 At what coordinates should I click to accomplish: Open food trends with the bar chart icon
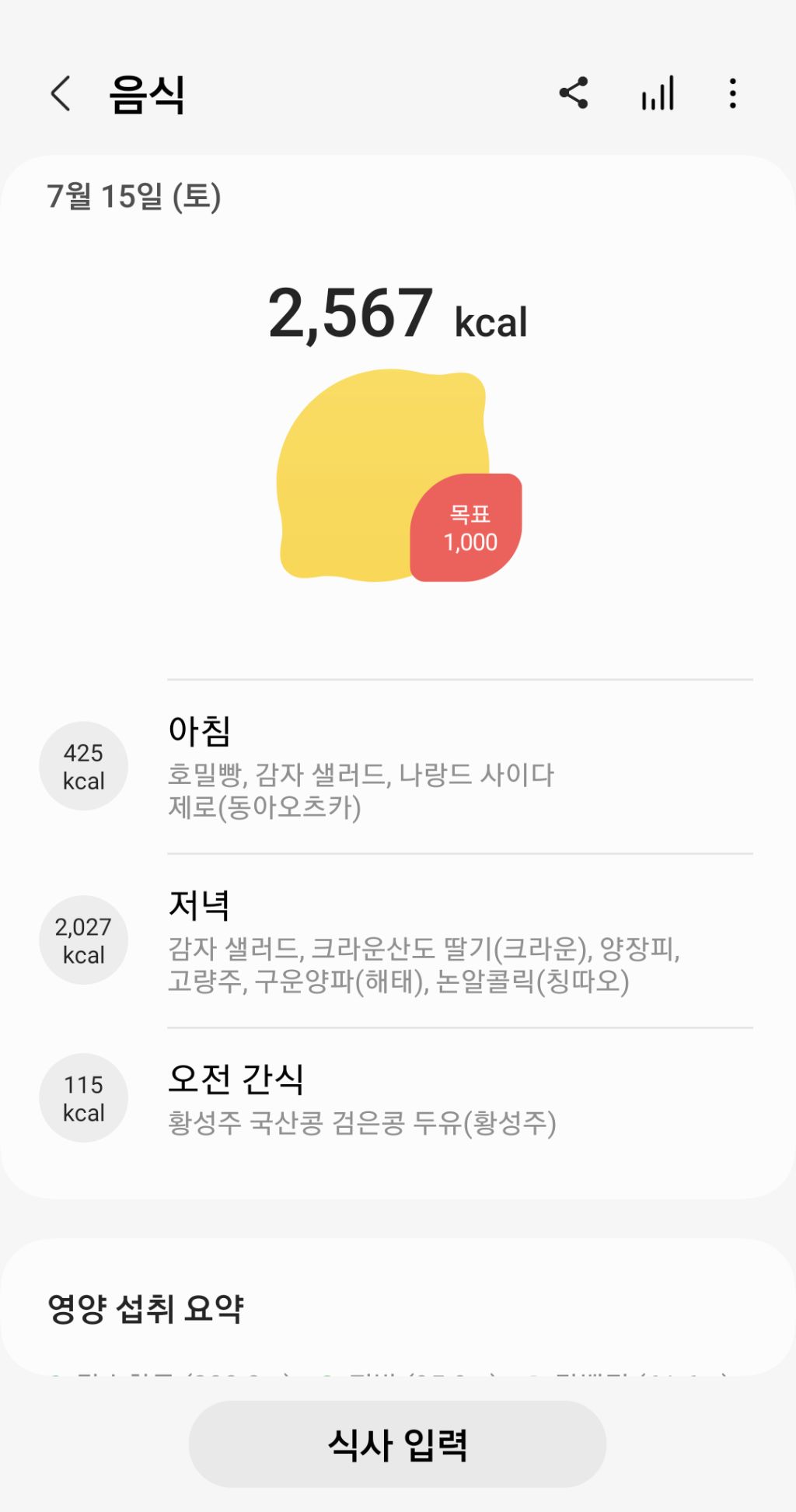655,93
